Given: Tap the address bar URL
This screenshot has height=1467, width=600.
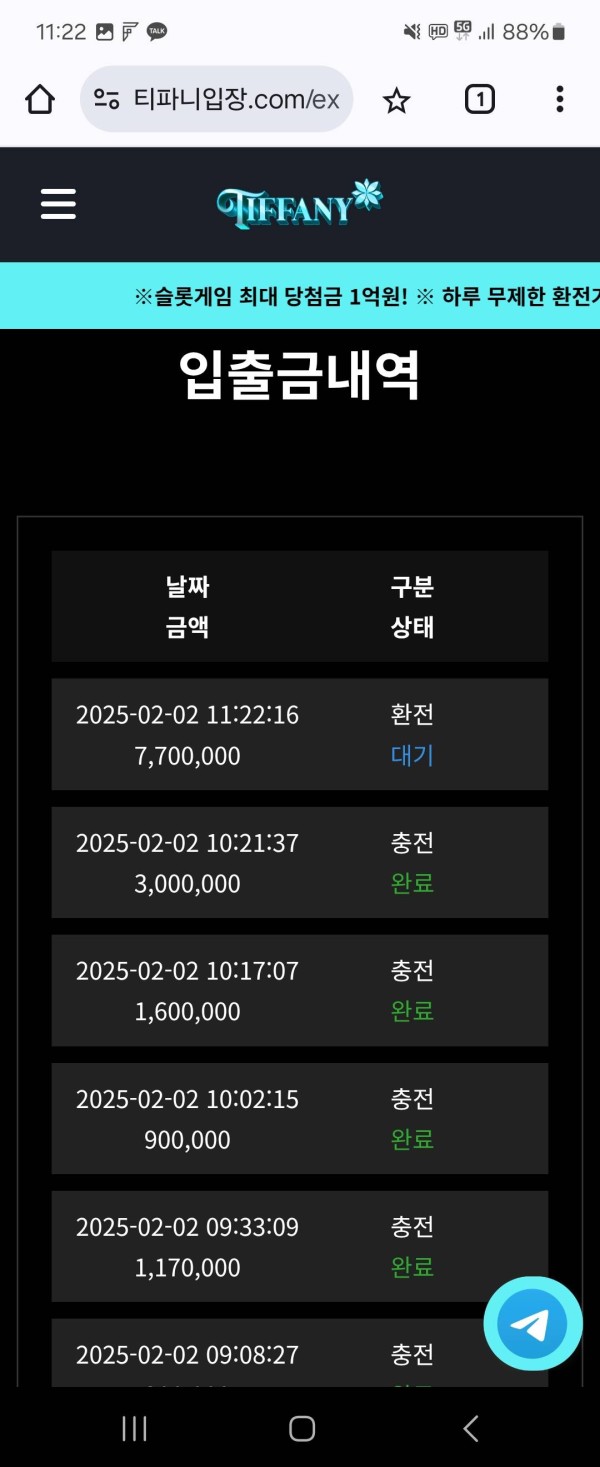Looking at the screenshot, I should 235,99.
